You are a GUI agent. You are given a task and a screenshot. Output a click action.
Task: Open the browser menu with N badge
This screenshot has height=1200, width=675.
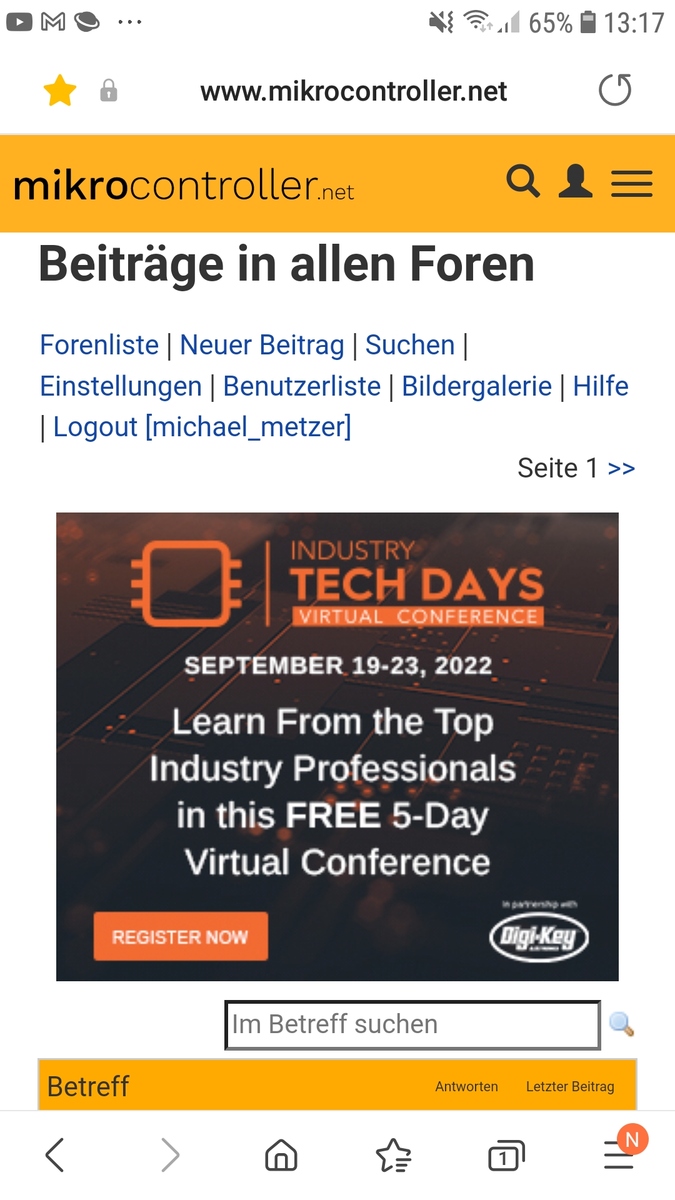click(x=621, y=1152)
